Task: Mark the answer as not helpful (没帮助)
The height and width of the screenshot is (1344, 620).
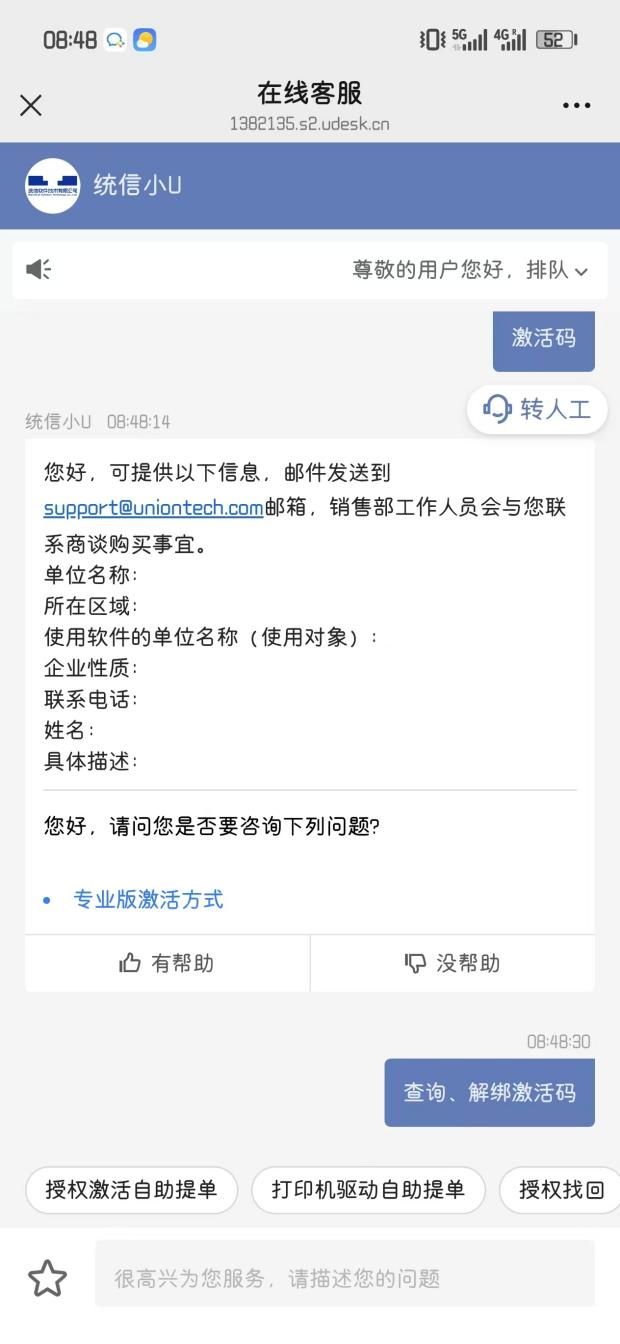Action: (x=452, y=963)
